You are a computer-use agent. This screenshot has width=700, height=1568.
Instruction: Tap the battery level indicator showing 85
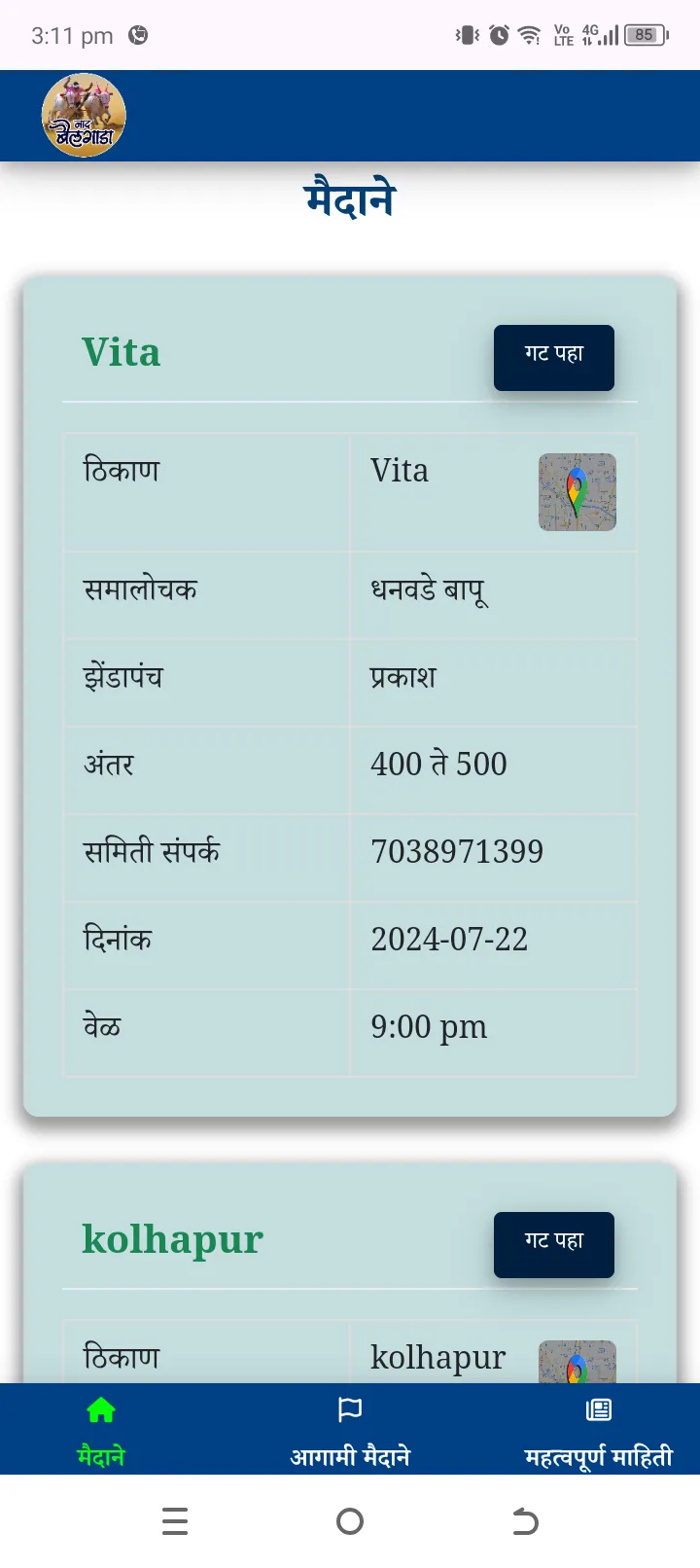644,35
